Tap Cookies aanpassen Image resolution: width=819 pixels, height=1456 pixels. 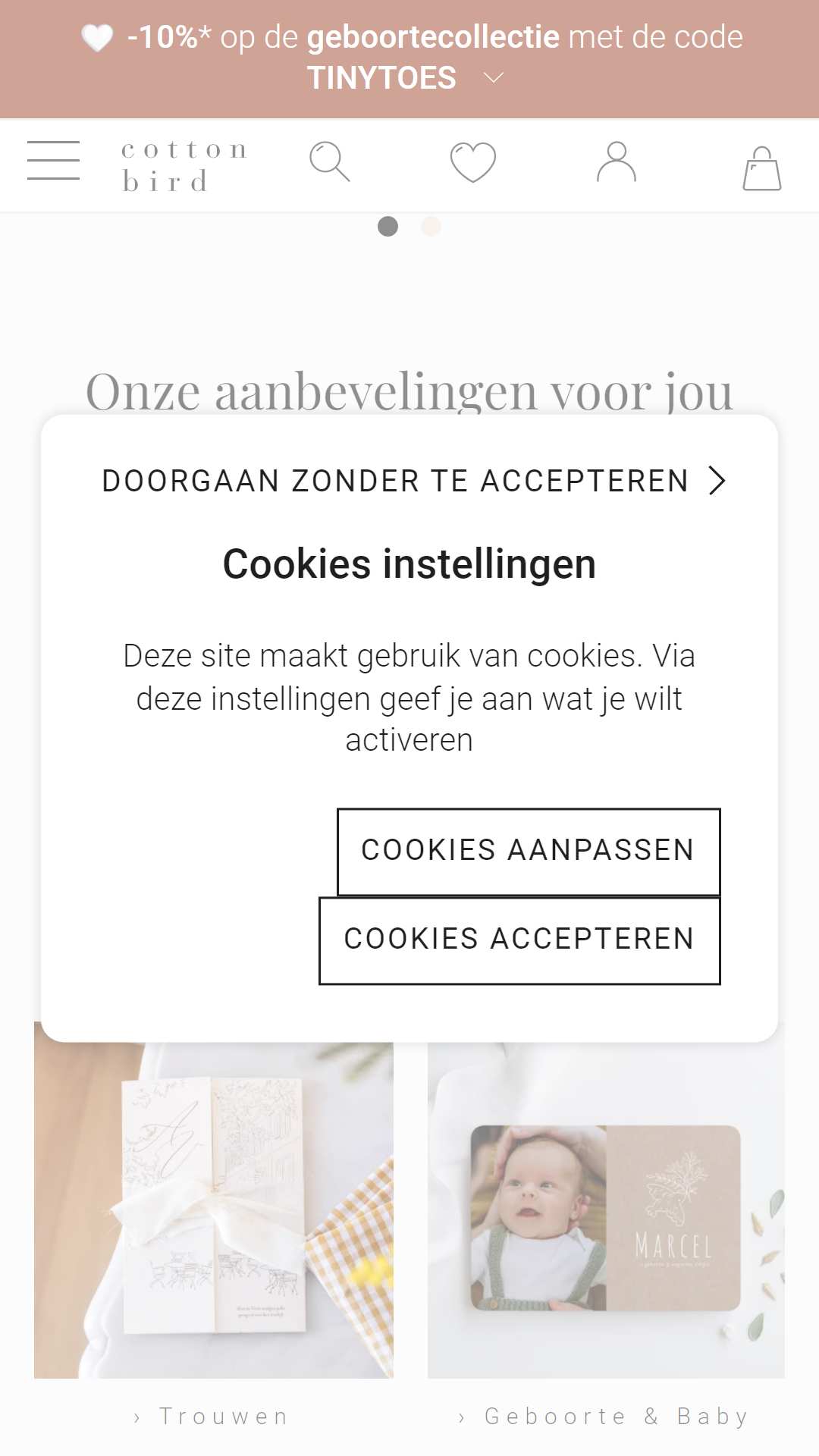(x=529, y=852)
